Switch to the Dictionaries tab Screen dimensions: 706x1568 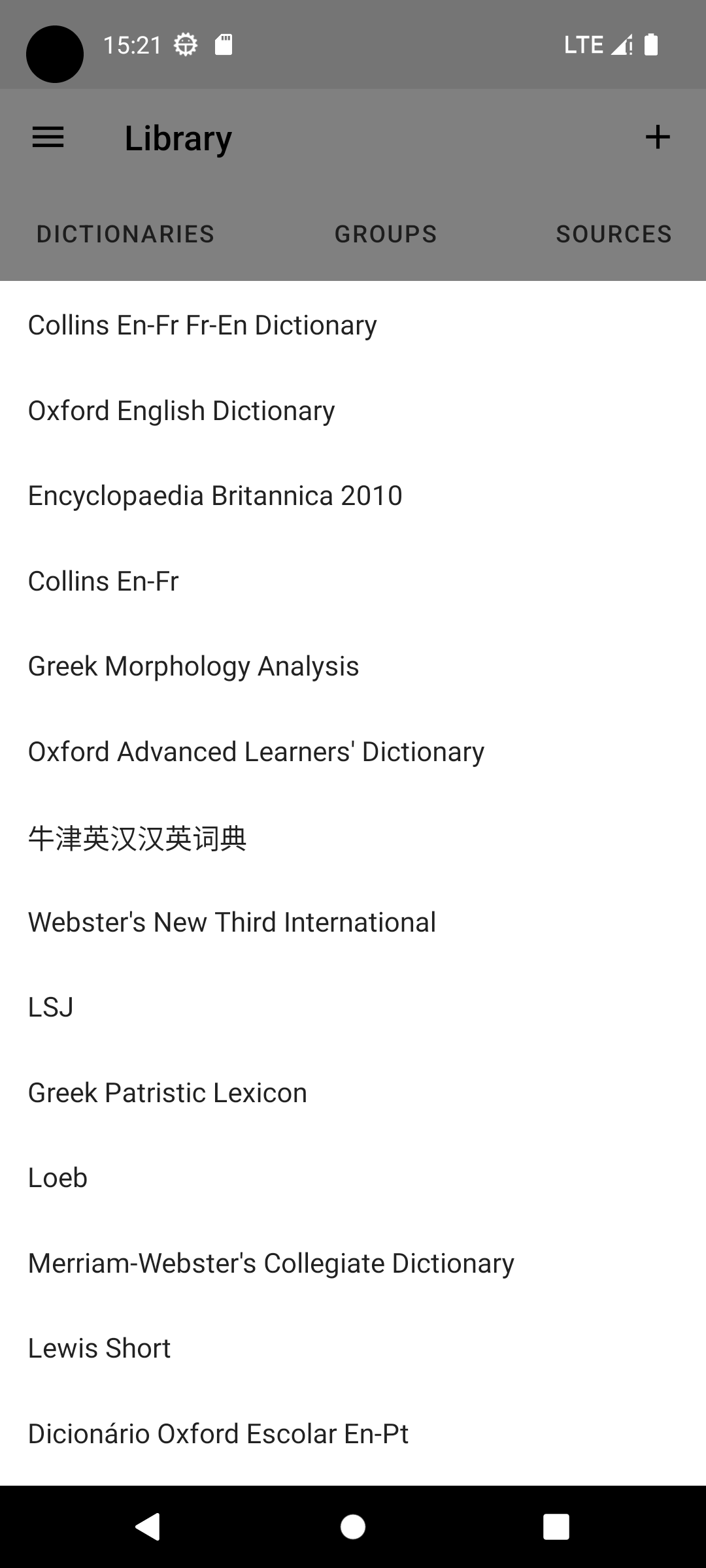[125, 234]
